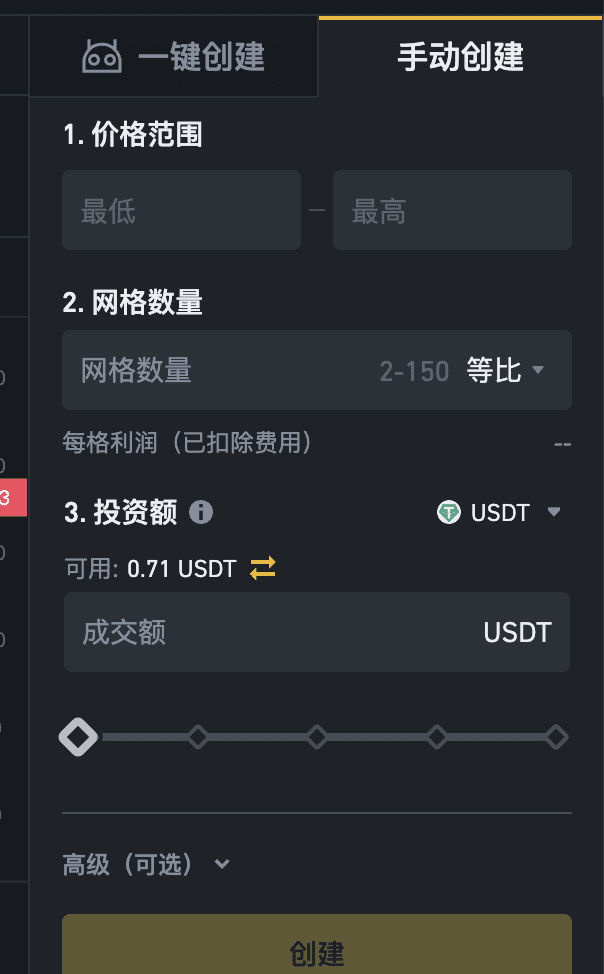
Task: Tap the 创建 button
Action: click(317, 944)
